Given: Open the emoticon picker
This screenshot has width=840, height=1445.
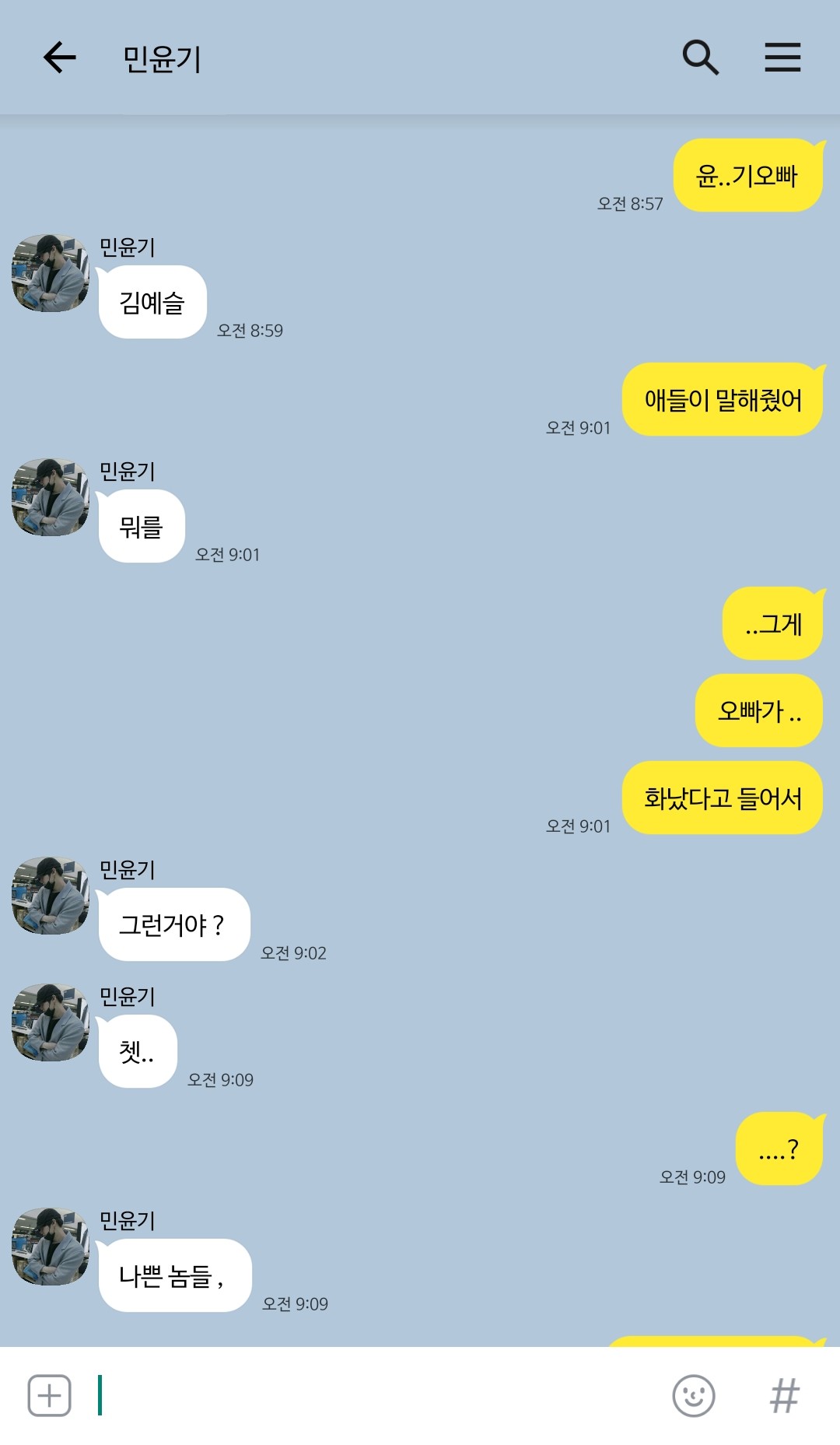Looking at the screenshot, I should point(693,1395).
